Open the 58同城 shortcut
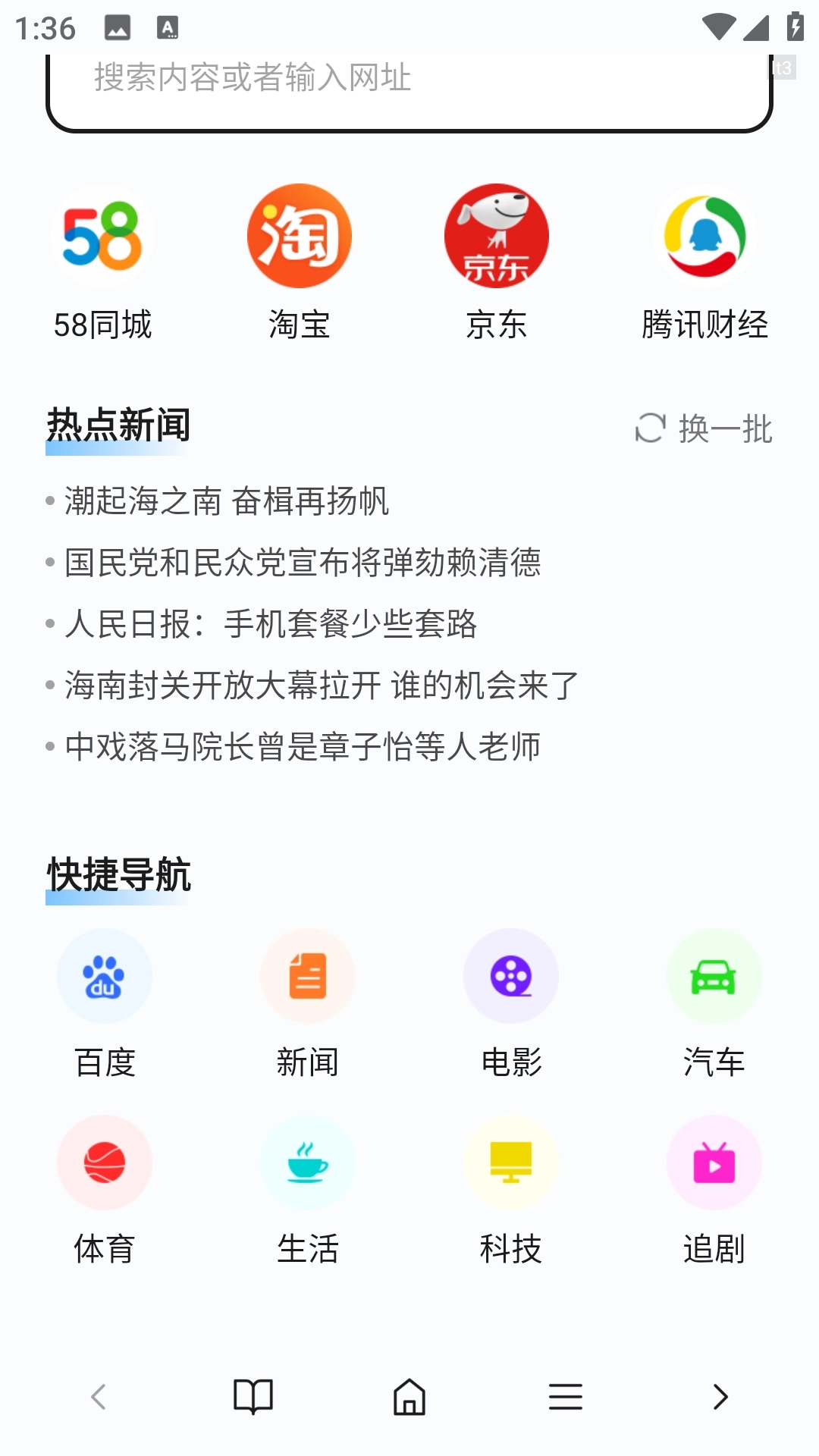The image size is (819, 1456). [x=104, y=265]
